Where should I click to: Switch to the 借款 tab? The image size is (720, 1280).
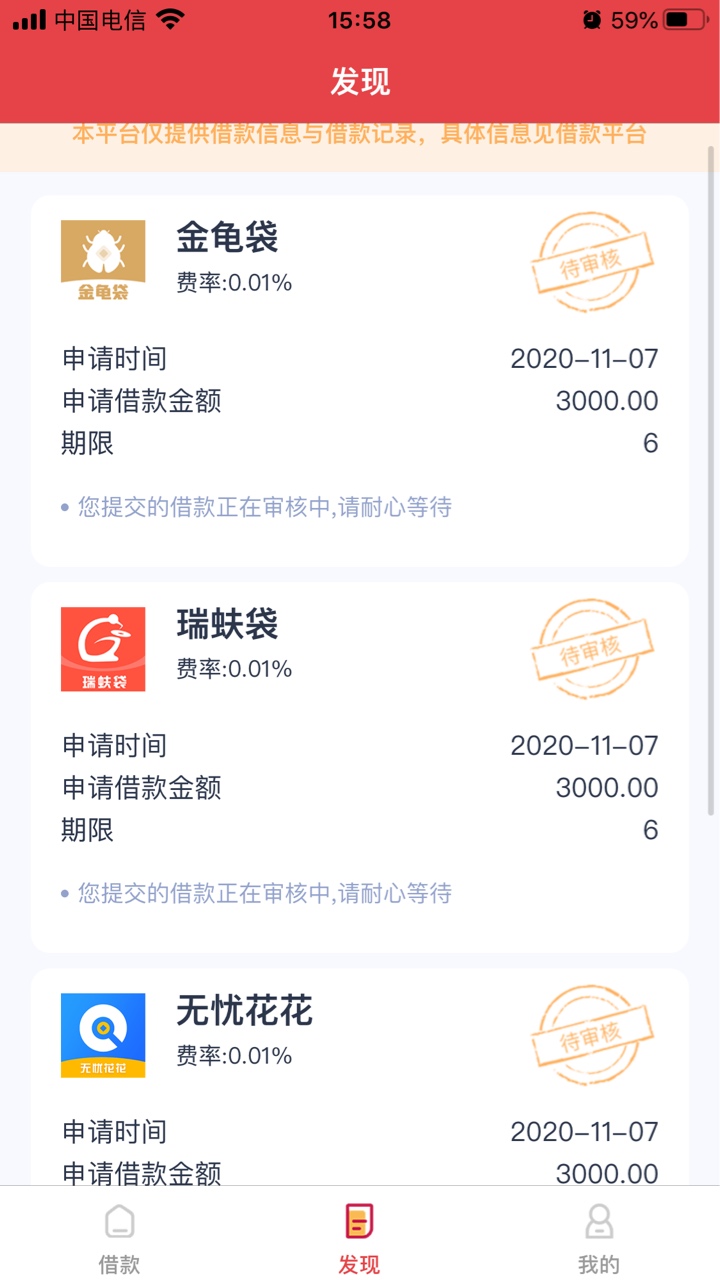click(x=119, y=1239)
